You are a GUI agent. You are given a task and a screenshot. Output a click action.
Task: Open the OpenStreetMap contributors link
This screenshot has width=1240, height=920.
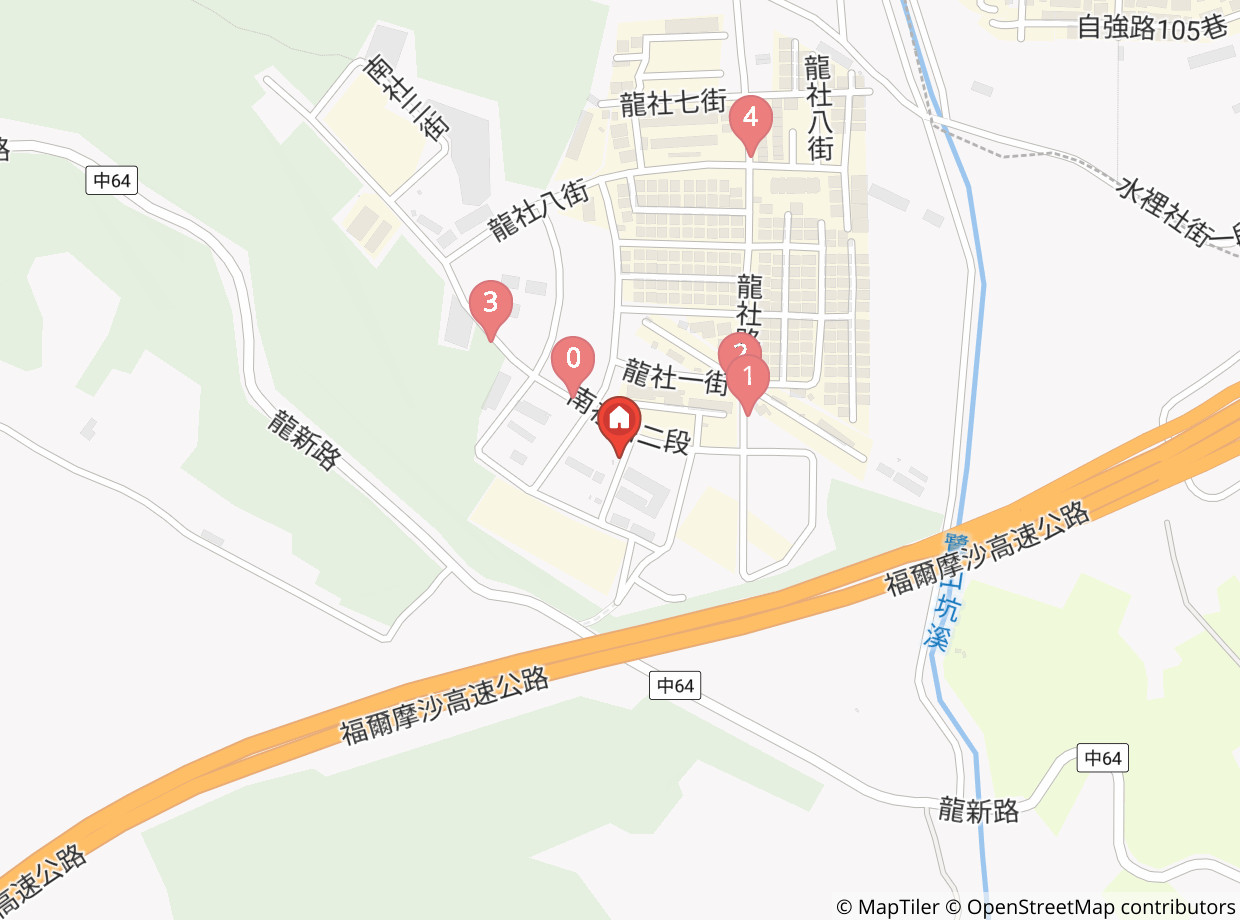[x=1100, y=907]
